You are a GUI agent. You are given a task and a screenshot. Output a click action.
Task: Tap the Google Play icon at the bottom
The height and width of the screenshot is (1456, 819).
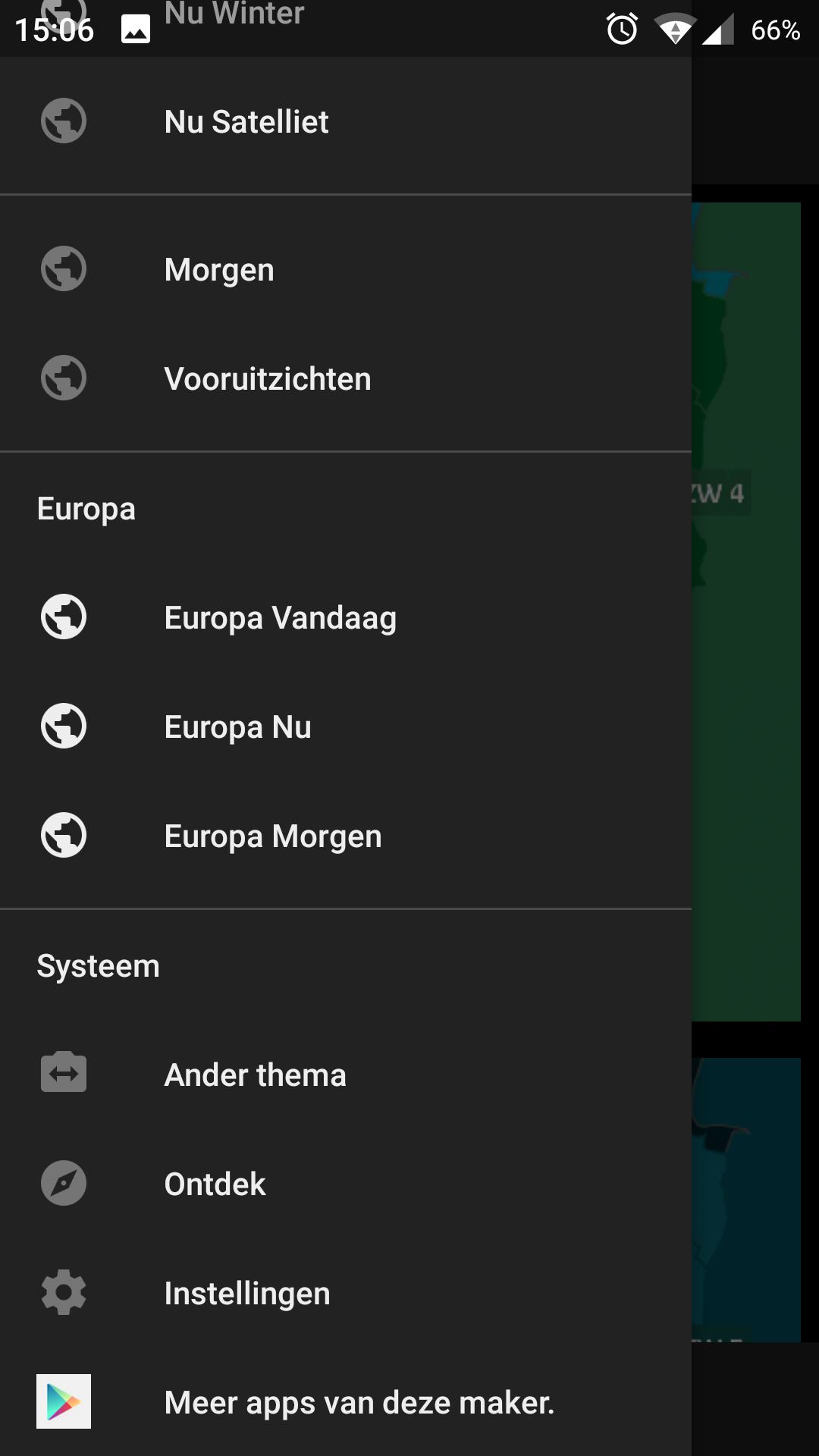click(x=63, y=1402)
